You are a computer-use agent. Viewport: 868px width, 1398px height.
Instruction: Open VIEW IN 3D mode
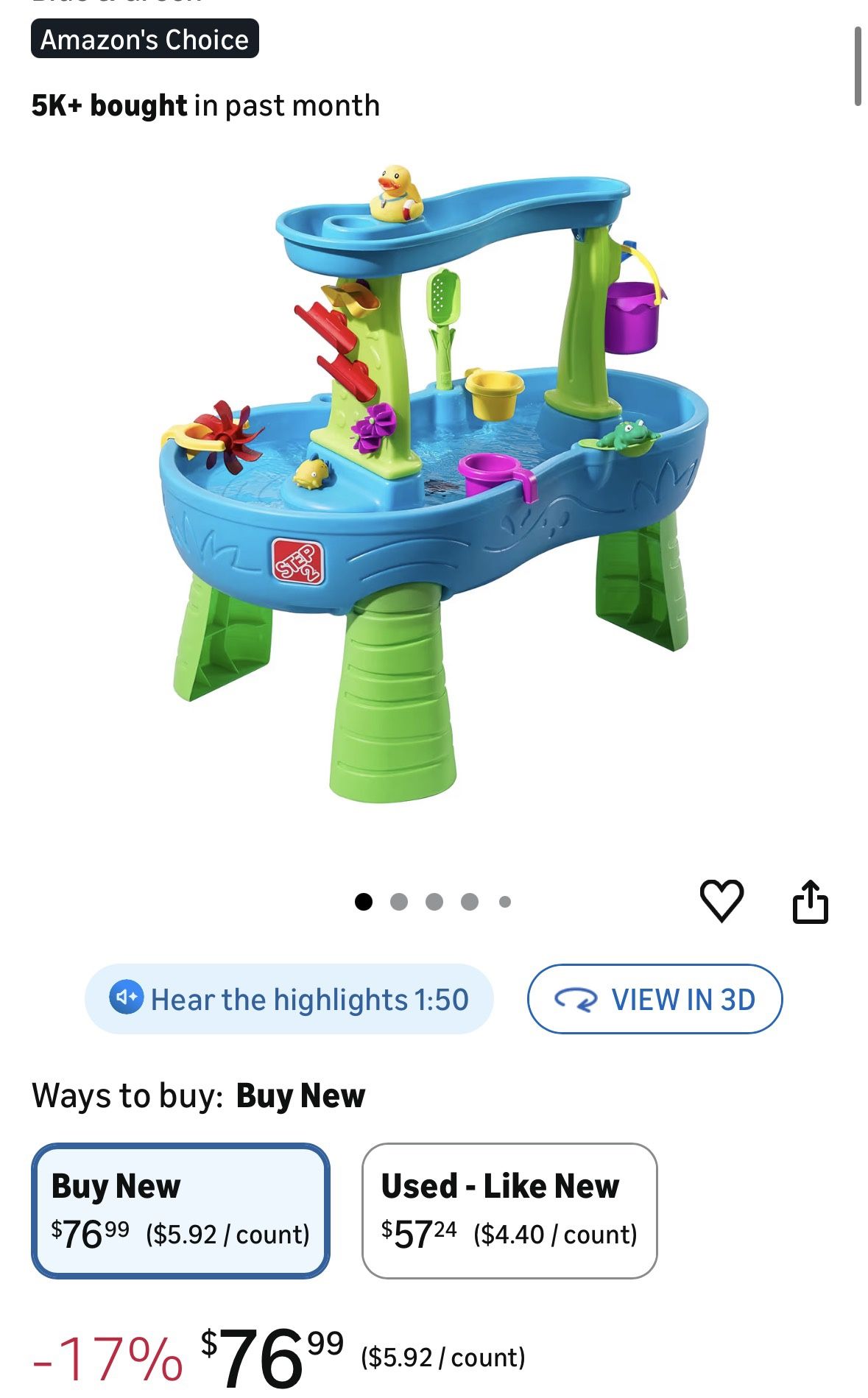[654, 999]
